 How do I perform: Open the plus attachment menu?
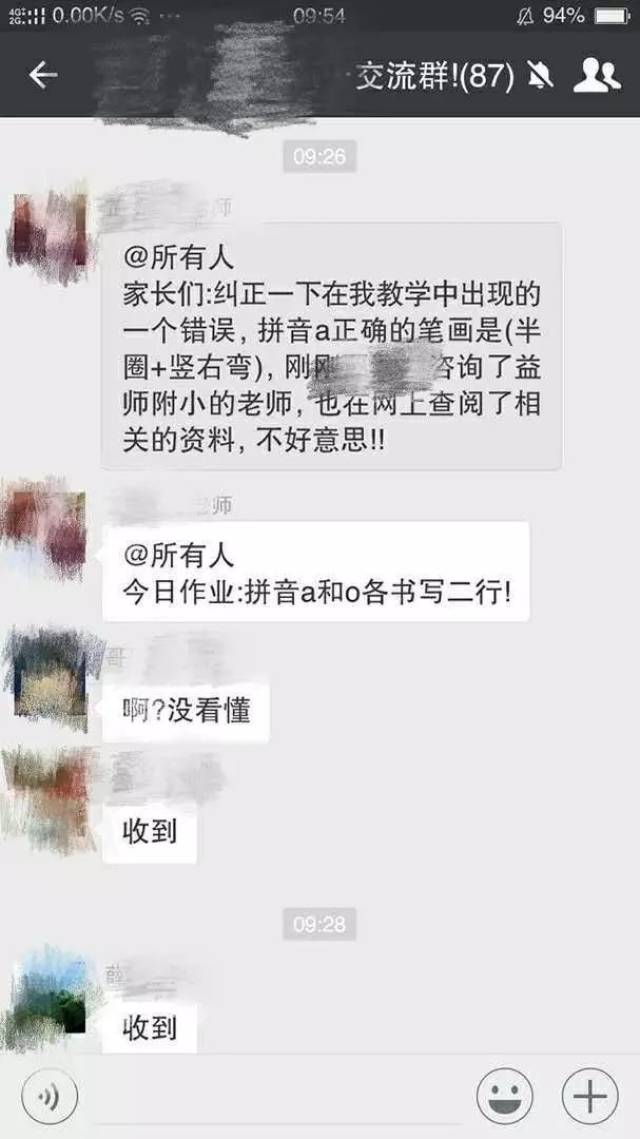pos(590,1096)
